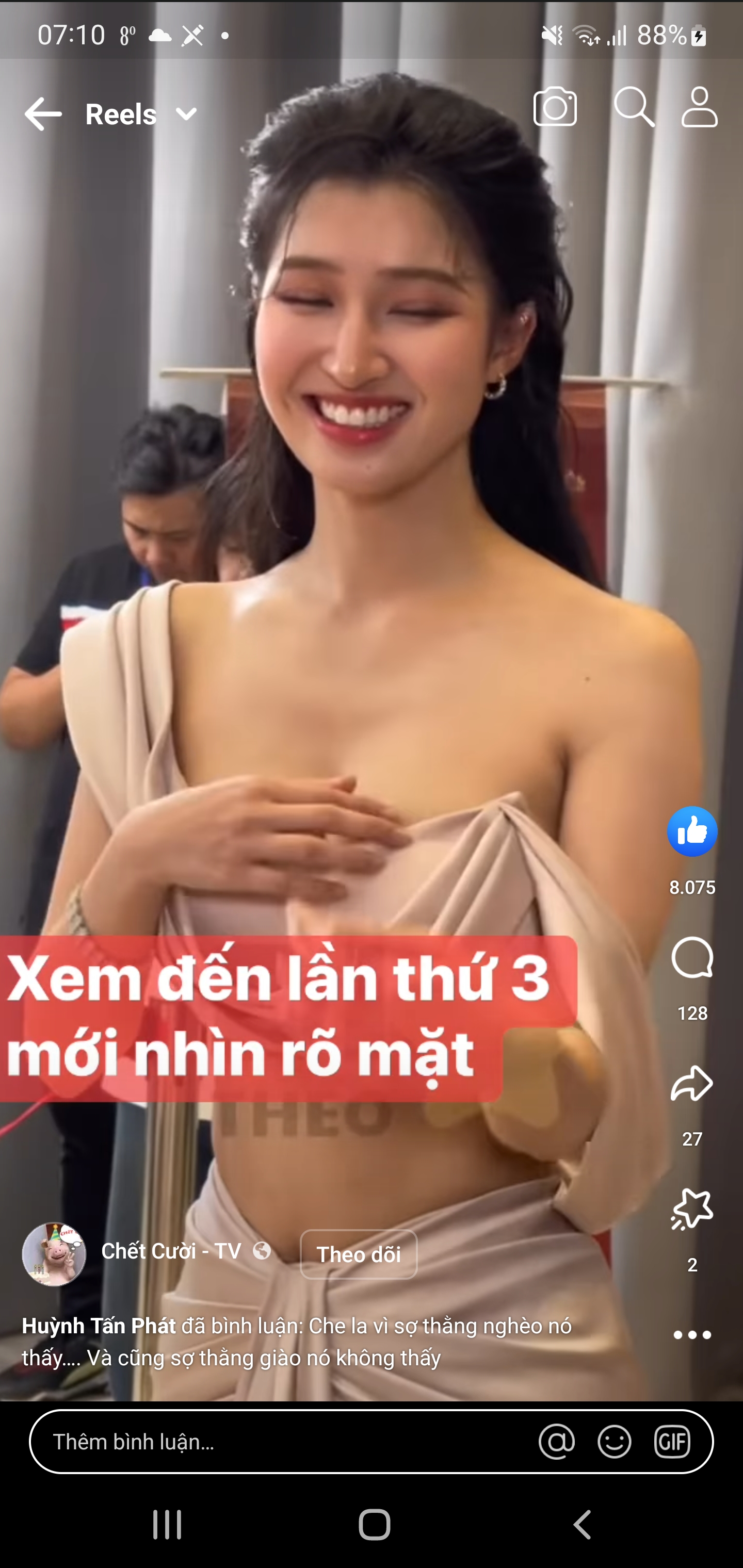
Task: Open Huỳnh Tấn Phát's comment
Action: (x=296, y=1342)
